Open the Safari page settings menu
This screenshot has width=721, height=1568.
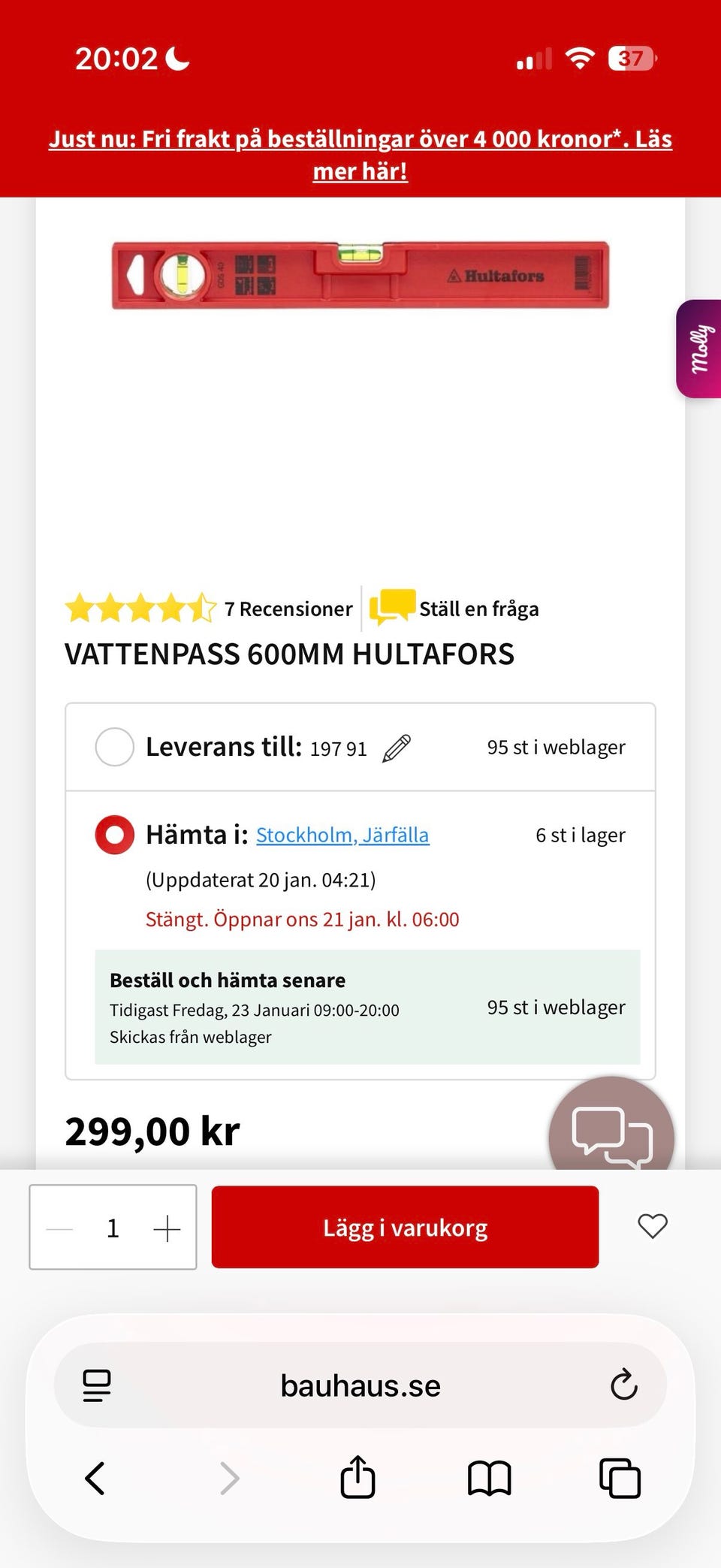[97, 1385]
